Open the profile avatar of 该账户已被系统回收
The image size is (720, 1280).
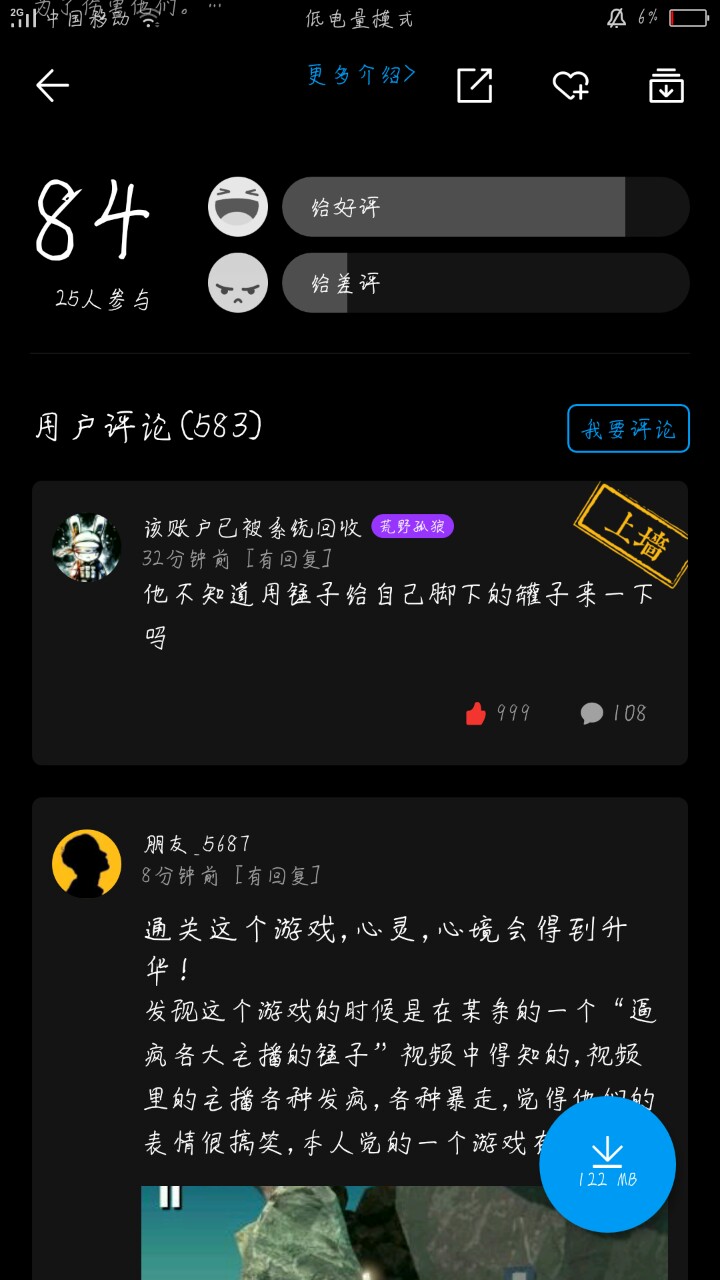87,548
